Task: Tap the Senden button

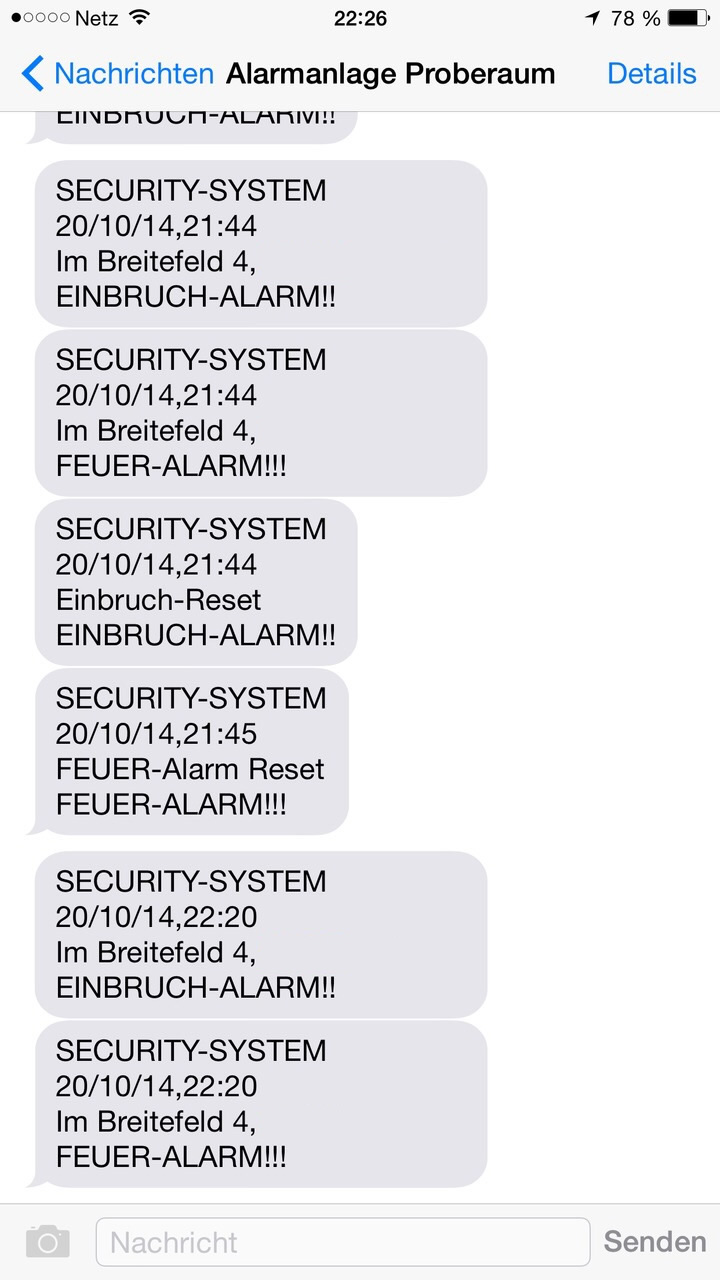Action: click(654, 1242)
